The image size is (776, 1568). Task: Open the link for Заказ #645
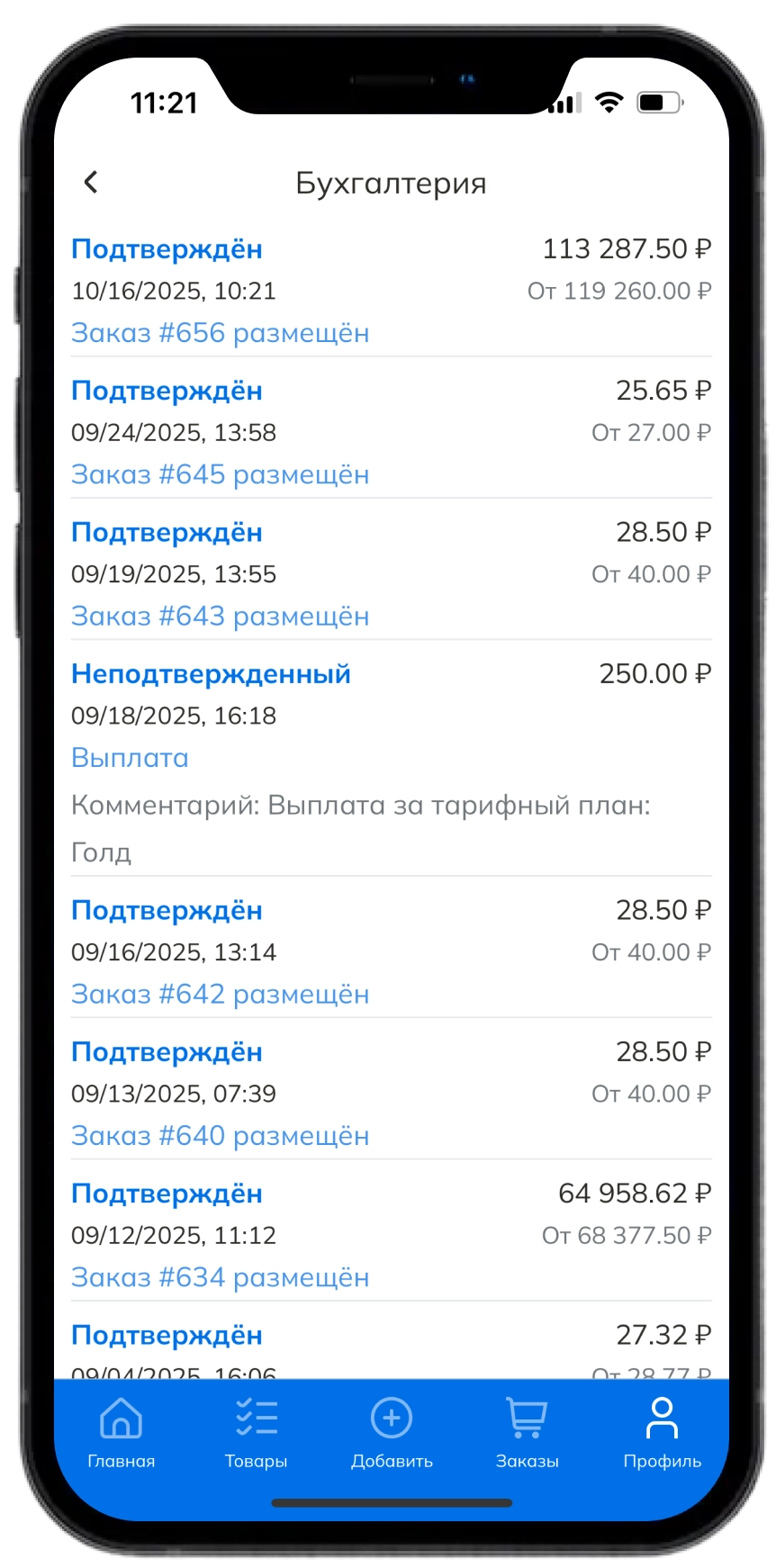click(x=221, y=474)
